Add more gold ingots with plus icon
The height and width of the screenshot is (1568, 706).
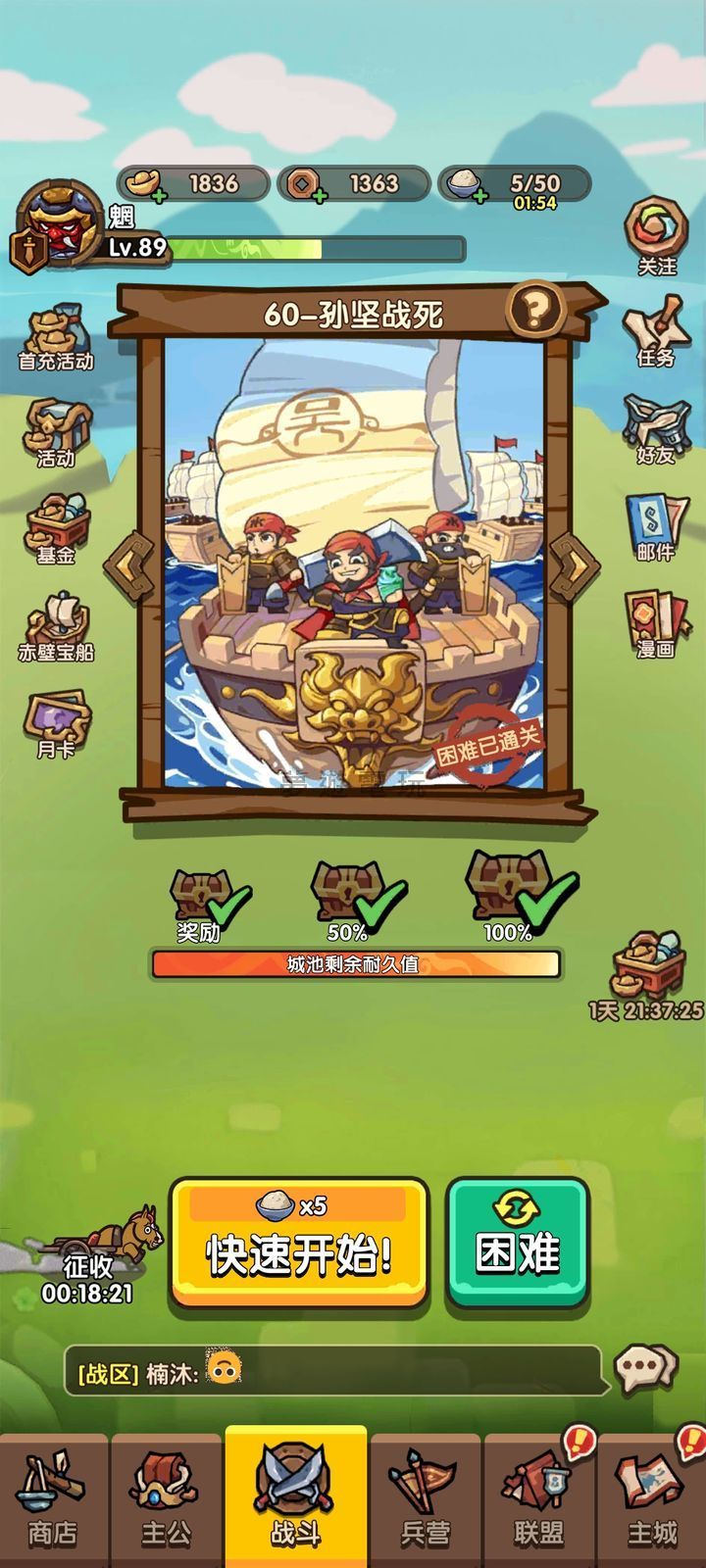[x=160, y=195]
